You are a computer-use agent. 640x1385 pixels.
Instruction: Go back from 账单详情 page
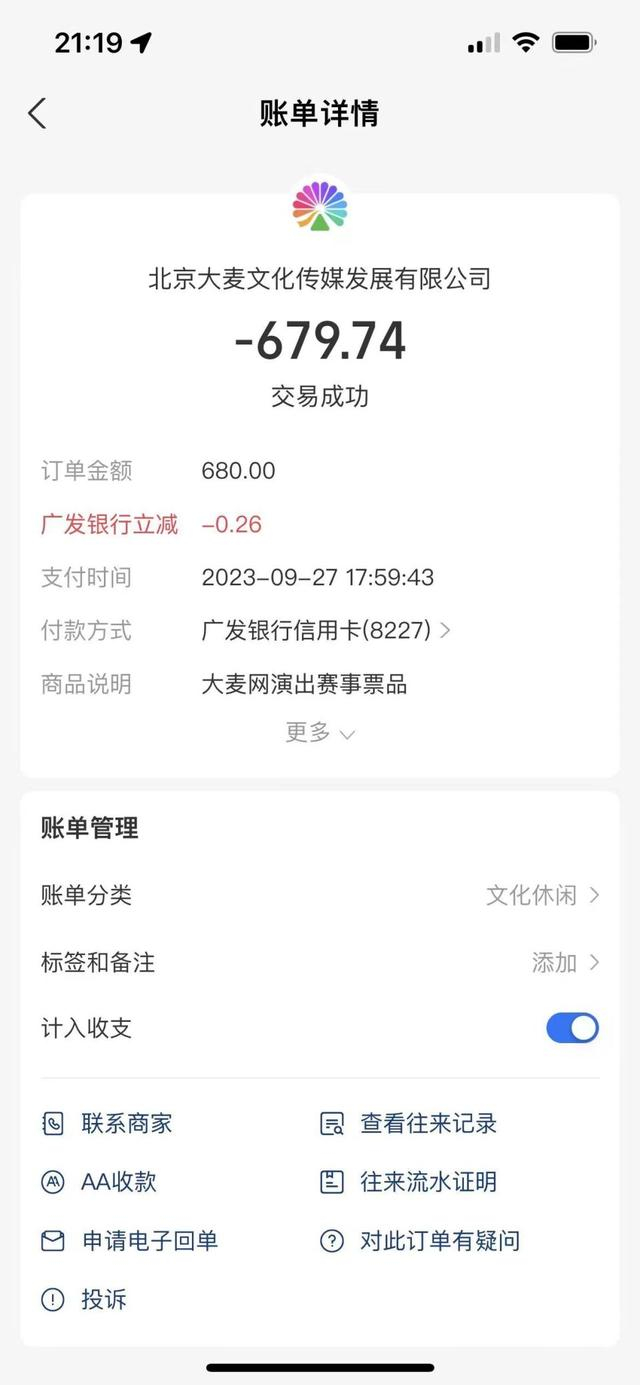37,113
